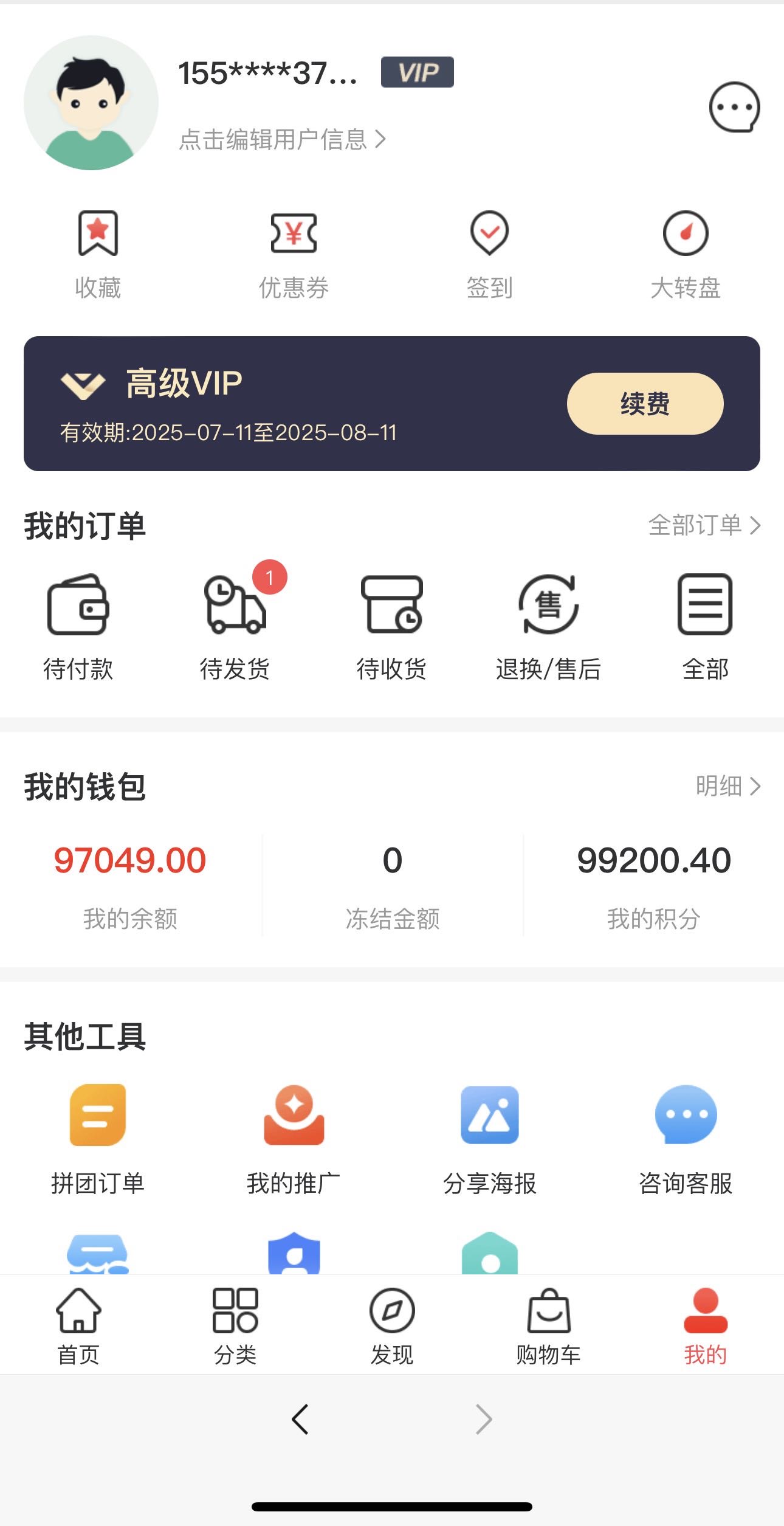Open 待付款 pending payment orders
Screen dimensions: 784x1526
pyautogui.click(x=78, y=626)
